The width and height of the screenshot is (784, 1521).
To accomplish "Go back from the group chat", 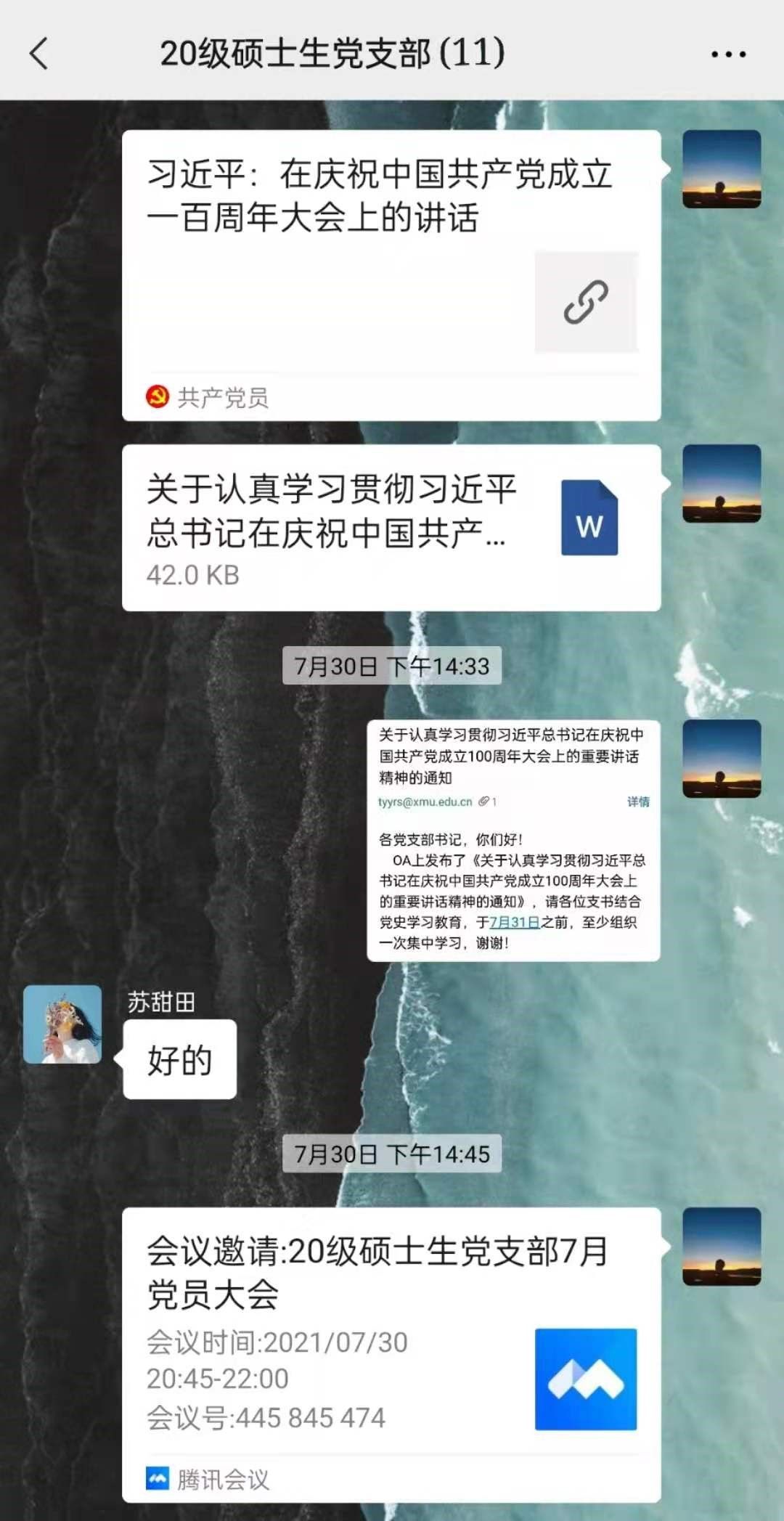I will pyautogui.click(x=39, y=54).
